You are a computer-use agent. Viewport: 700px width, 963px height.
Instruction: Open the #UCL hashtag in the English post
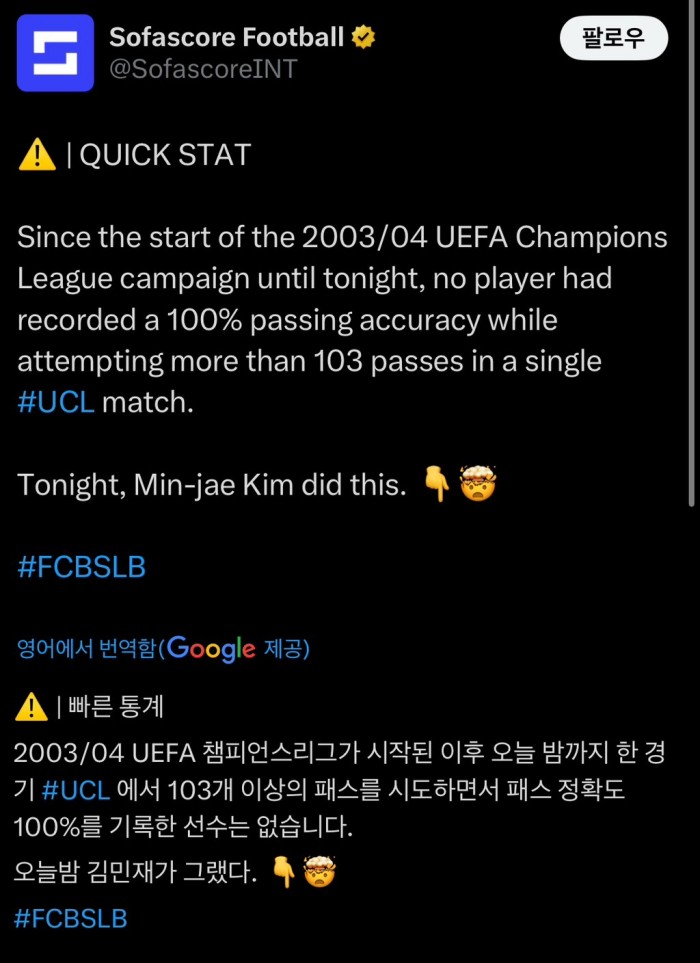click(56, 404)
